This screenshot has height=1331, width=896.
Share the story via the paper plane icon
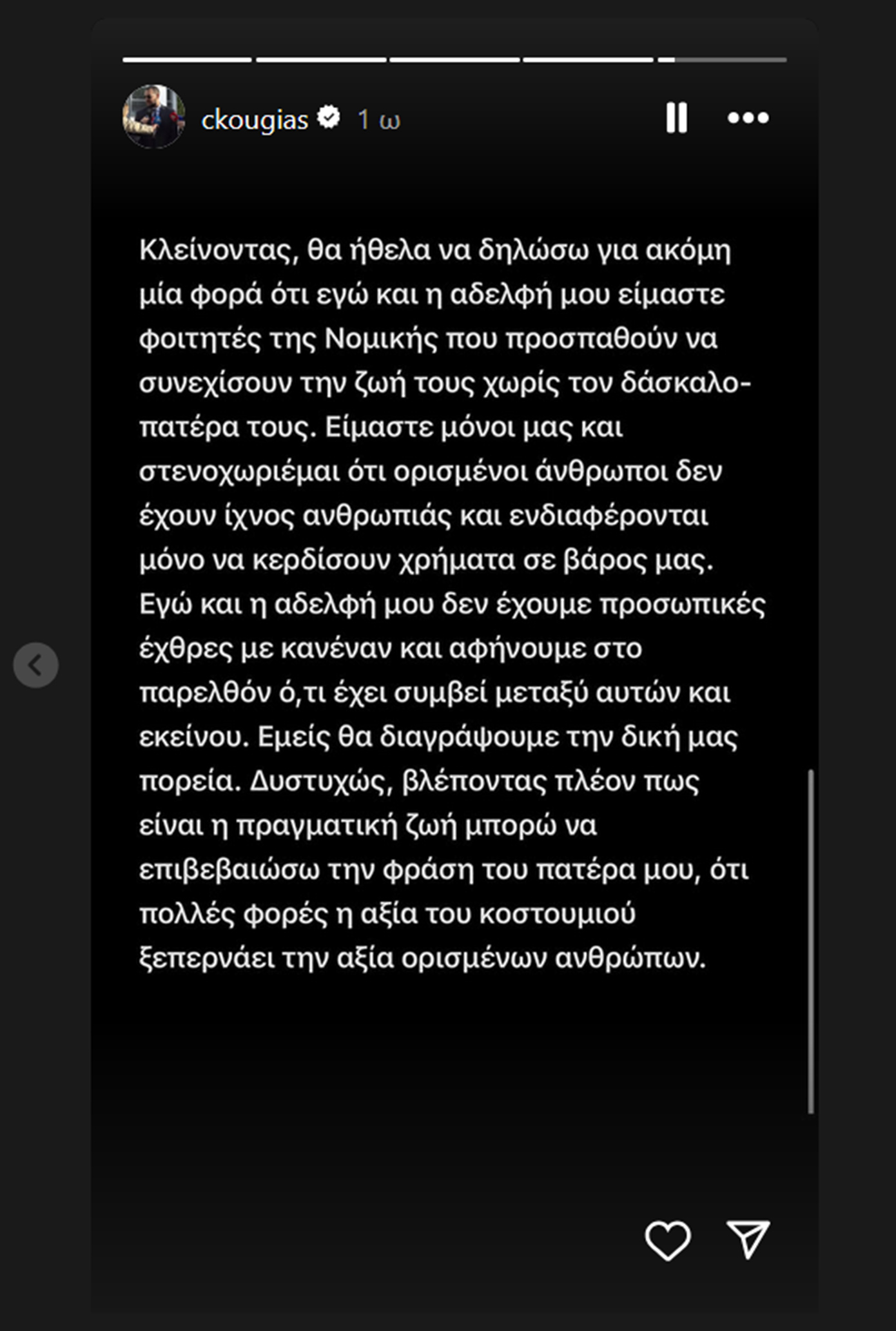point(748,1239)
